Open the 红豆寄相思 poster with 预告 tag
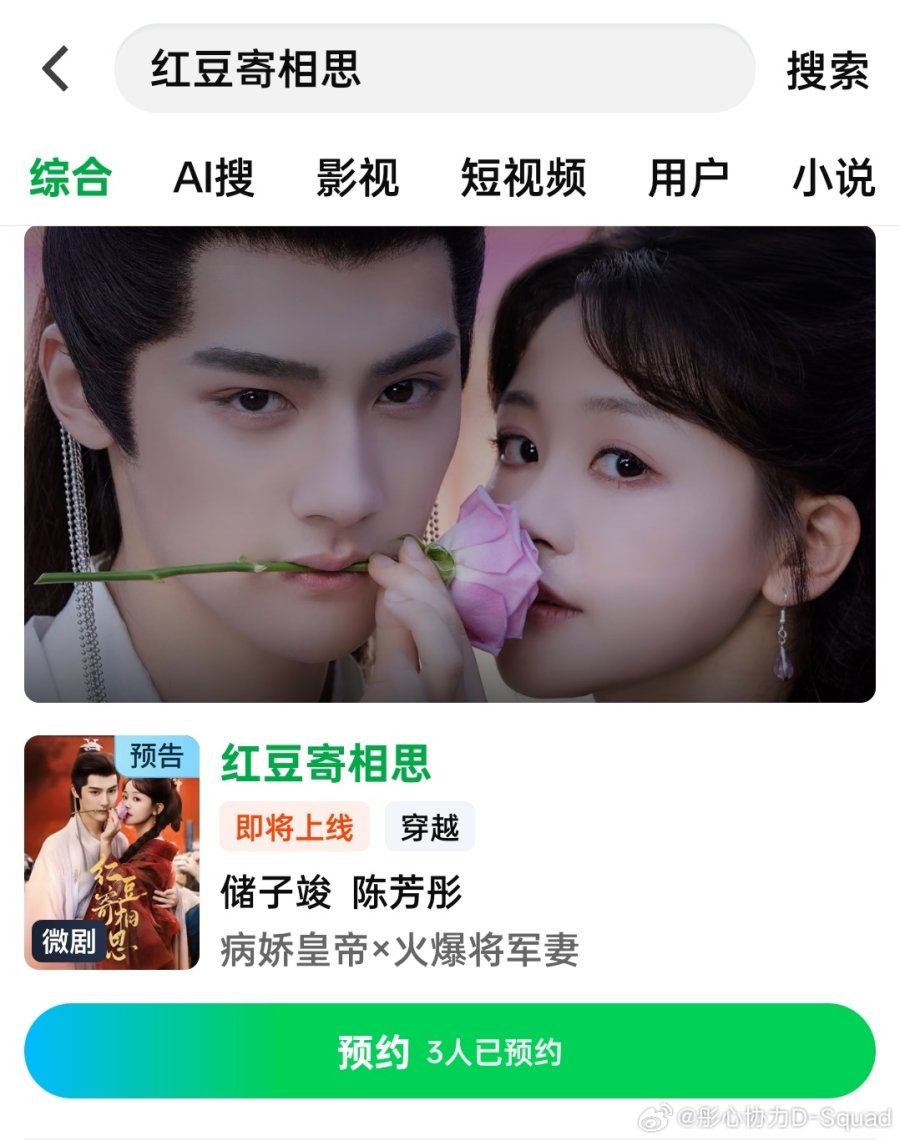This screenshot has width=900, height=1141. click(x=112, y=852)
